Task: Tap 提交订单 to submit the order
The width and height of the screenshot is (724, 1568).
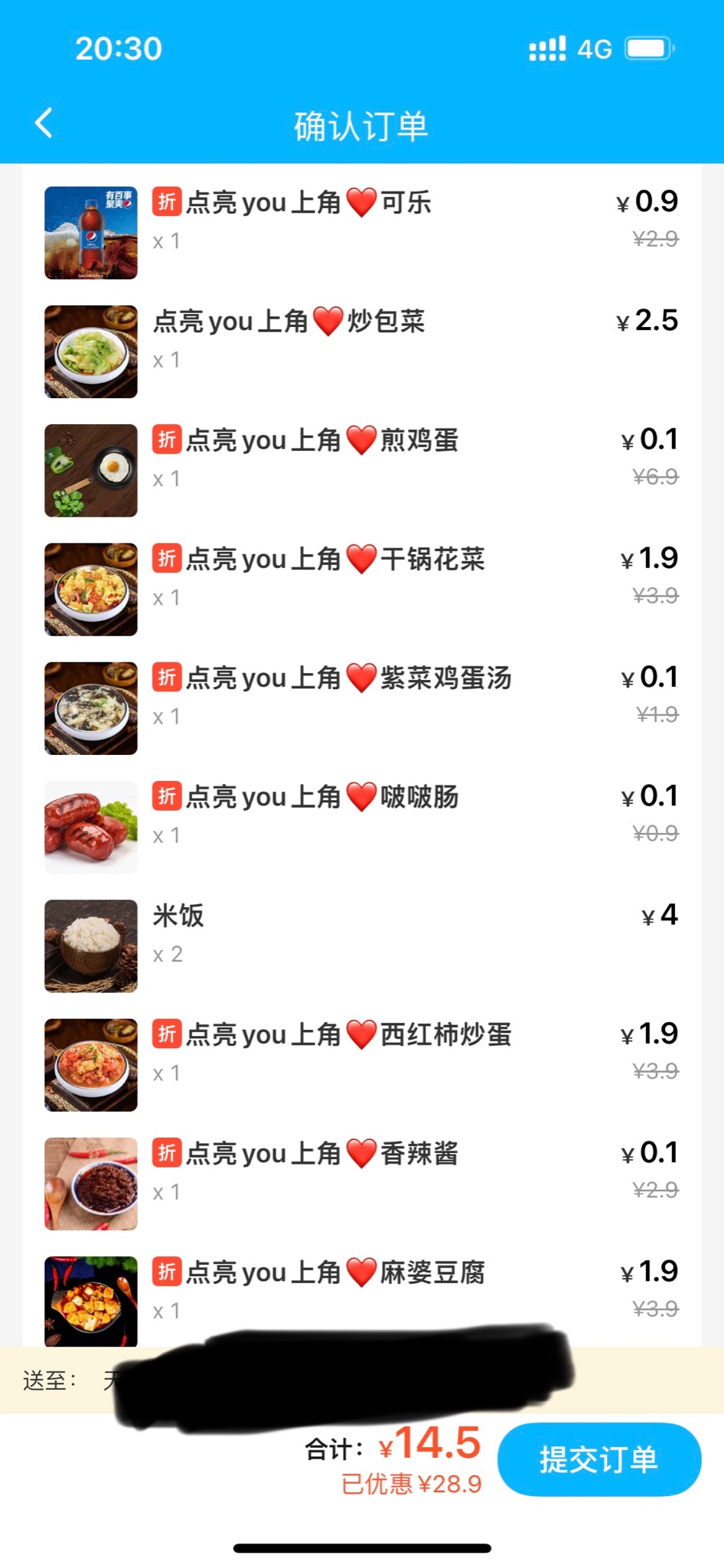Action: 598,1459
